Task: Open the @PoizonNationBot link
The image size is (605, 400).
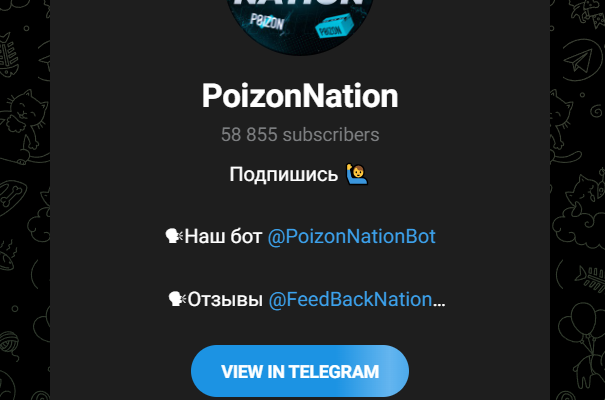Action: (351, 237)
